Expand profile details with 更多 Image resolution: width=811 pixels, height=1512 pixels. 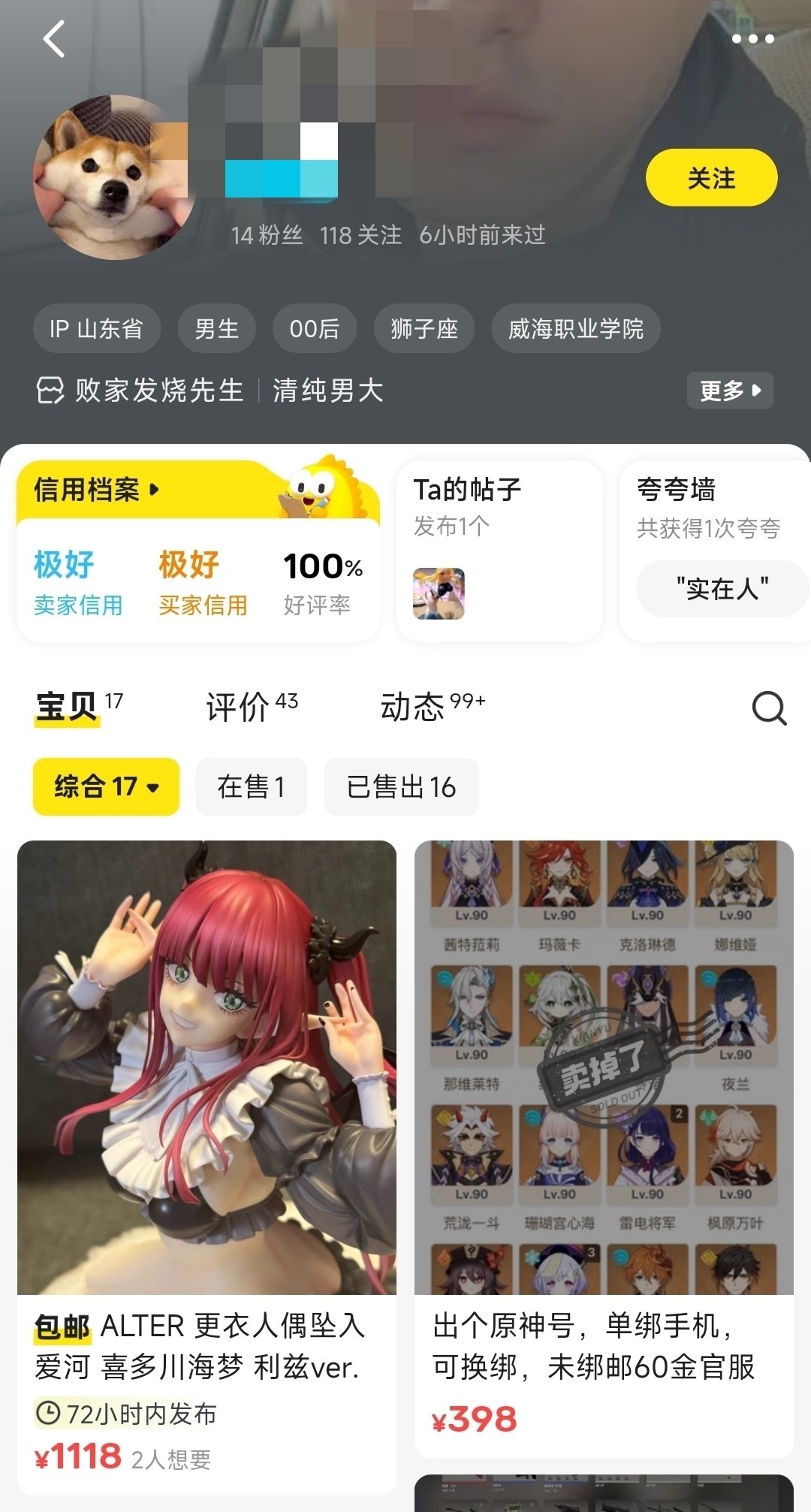[730, 391]
